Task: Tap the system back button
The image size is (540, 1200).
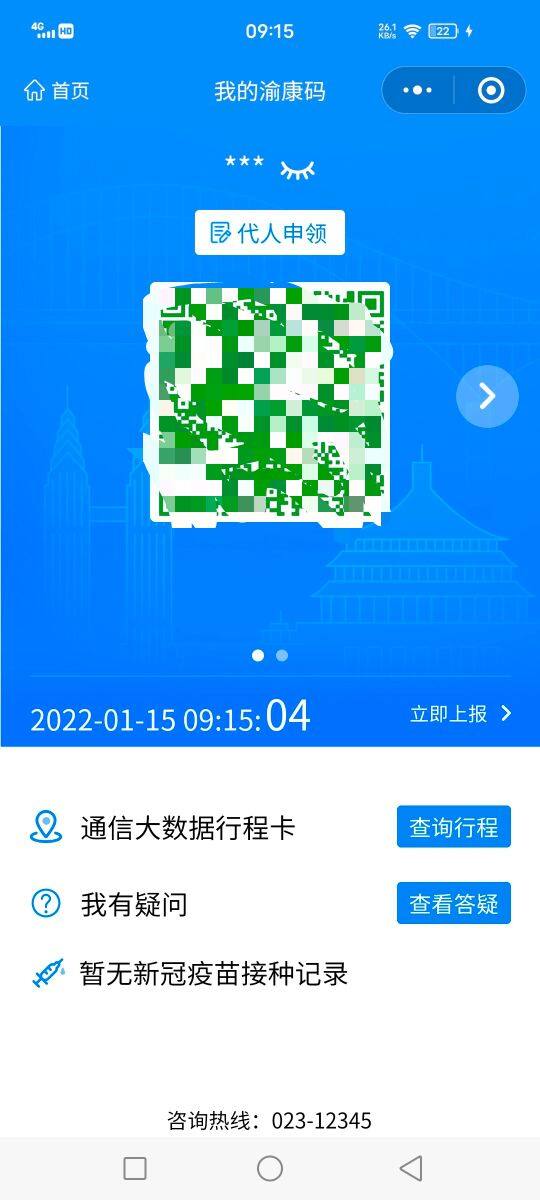Action: pos(410,1168)
